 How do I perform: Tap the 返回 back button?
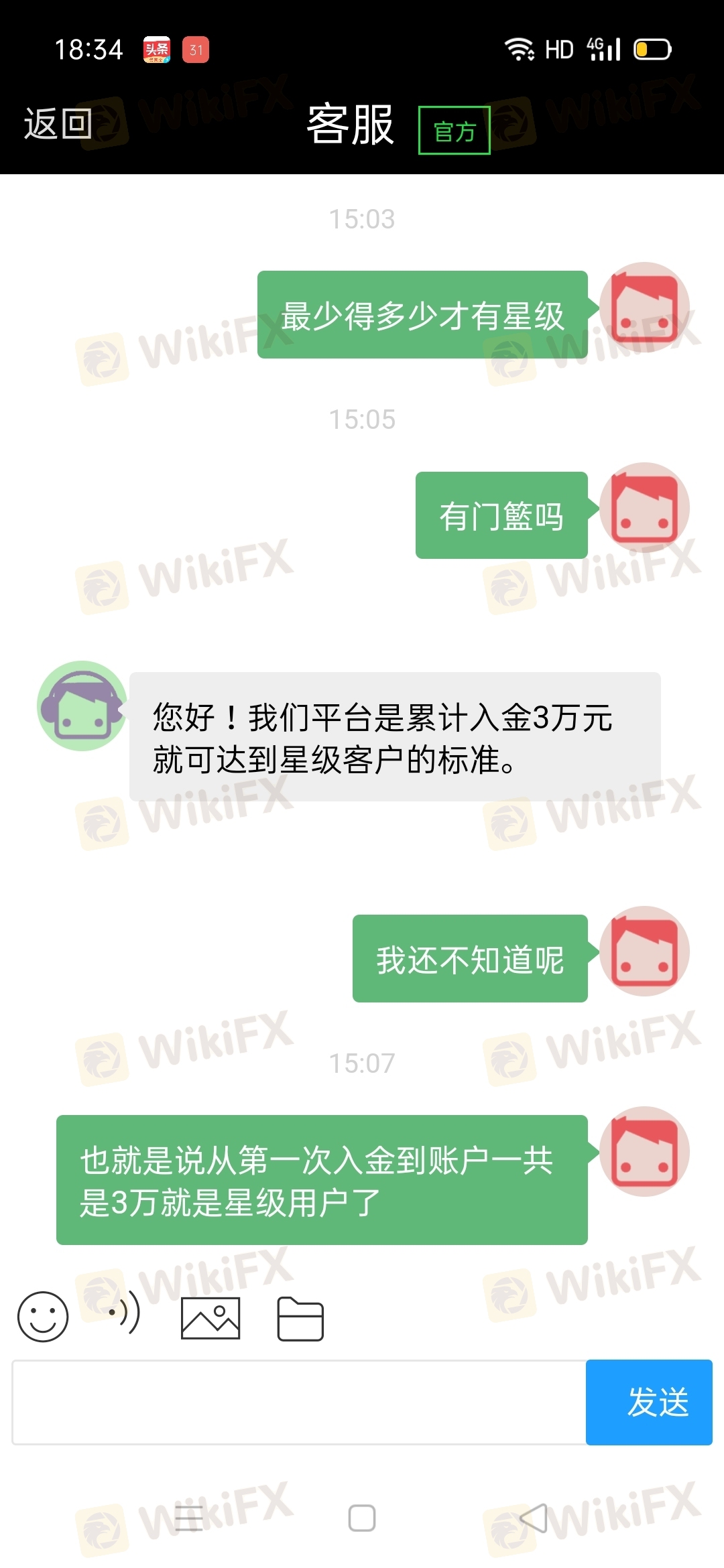point(58,125)
